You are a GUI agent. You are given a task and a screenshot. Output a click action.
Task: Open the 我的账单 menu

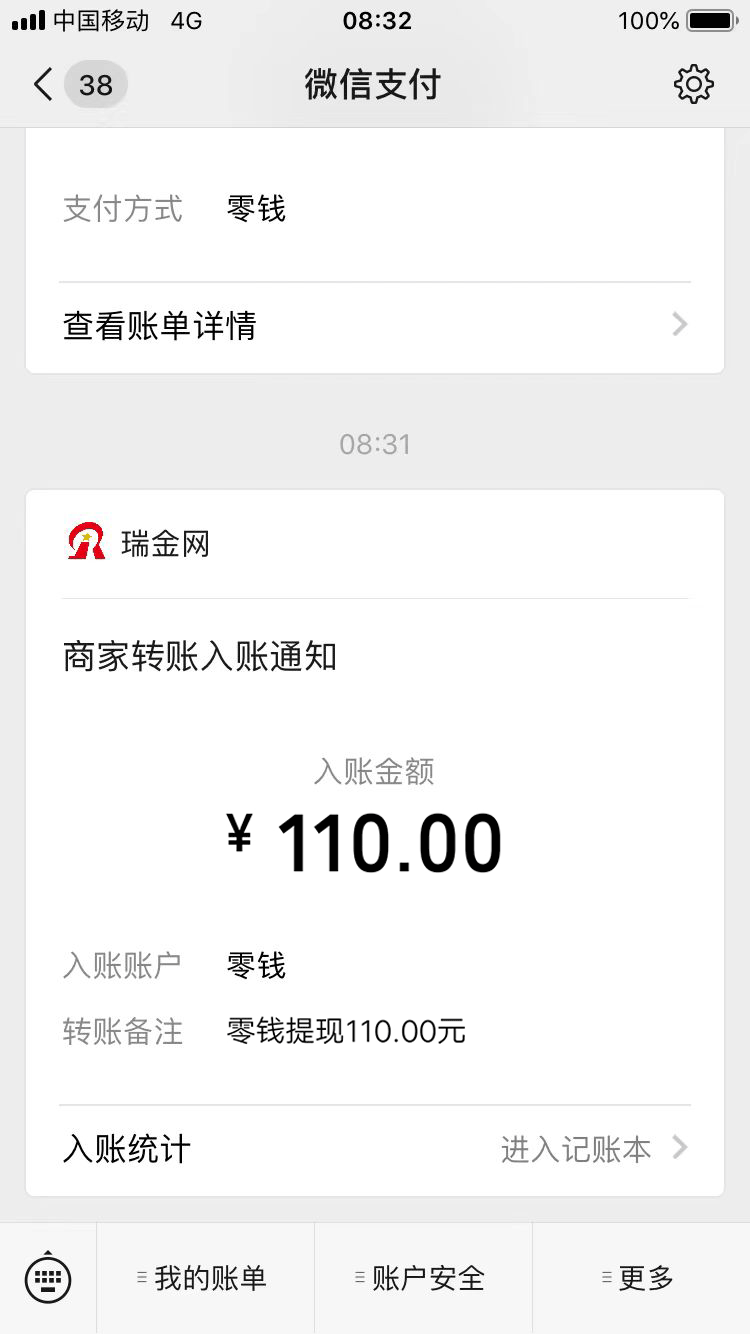[205, 1278]
